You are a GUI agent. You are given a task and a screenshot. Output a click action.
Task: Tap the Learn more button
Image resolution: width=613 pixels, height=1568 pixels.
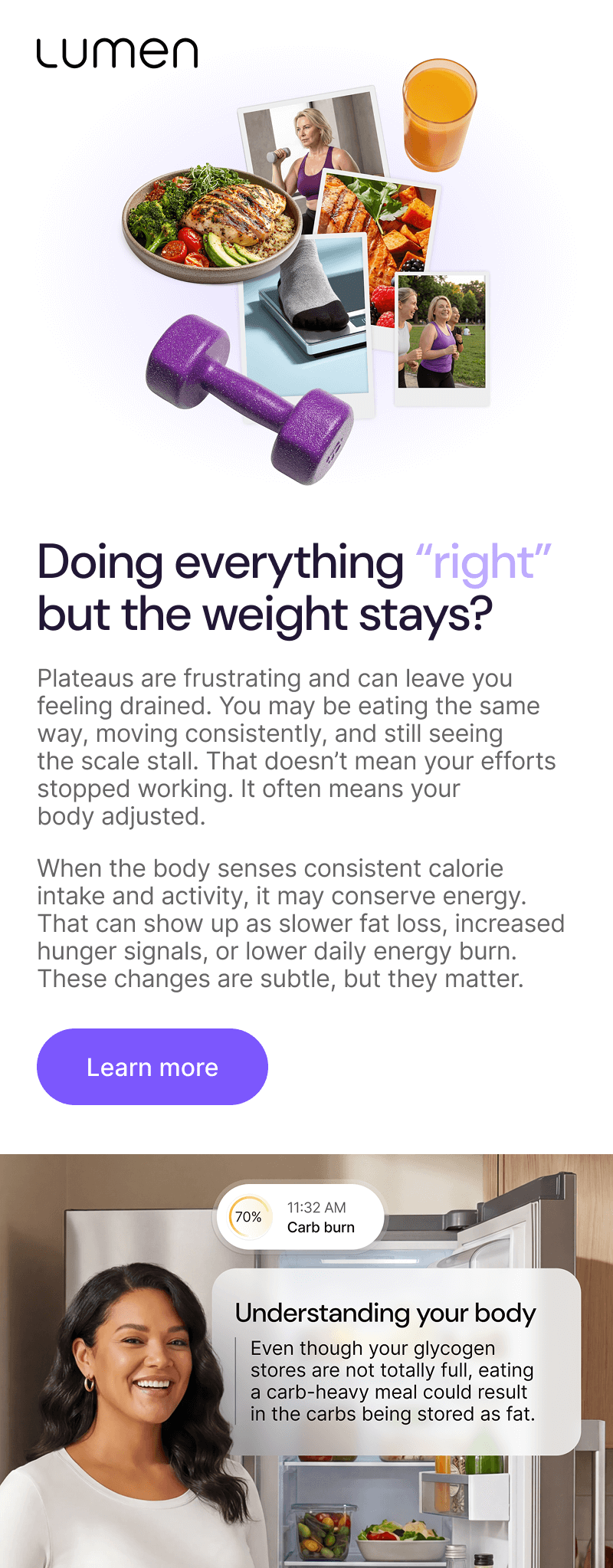152,1067
